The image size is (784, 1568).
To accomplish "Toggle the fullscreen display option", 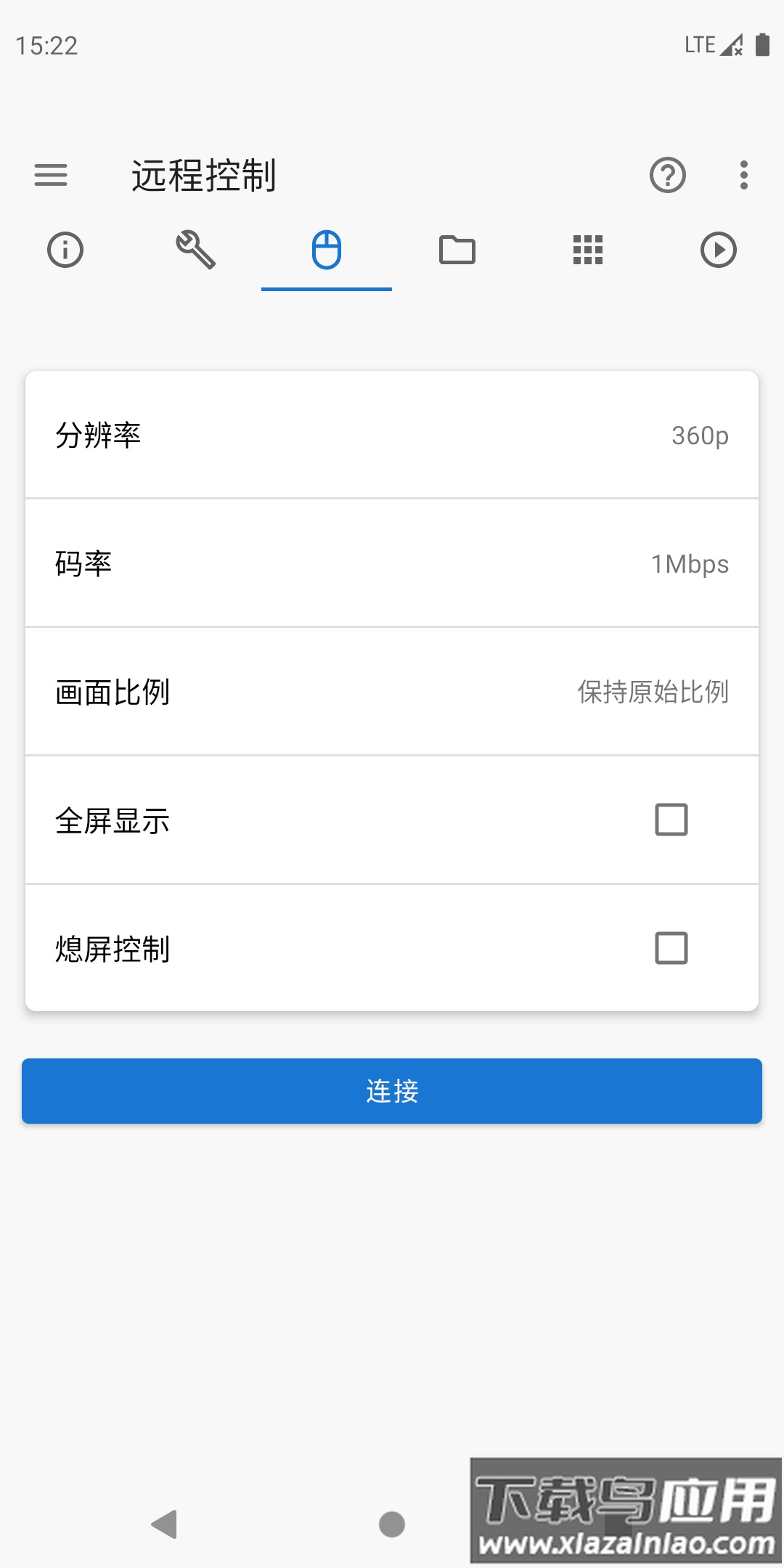I will (x=671, y=820).
